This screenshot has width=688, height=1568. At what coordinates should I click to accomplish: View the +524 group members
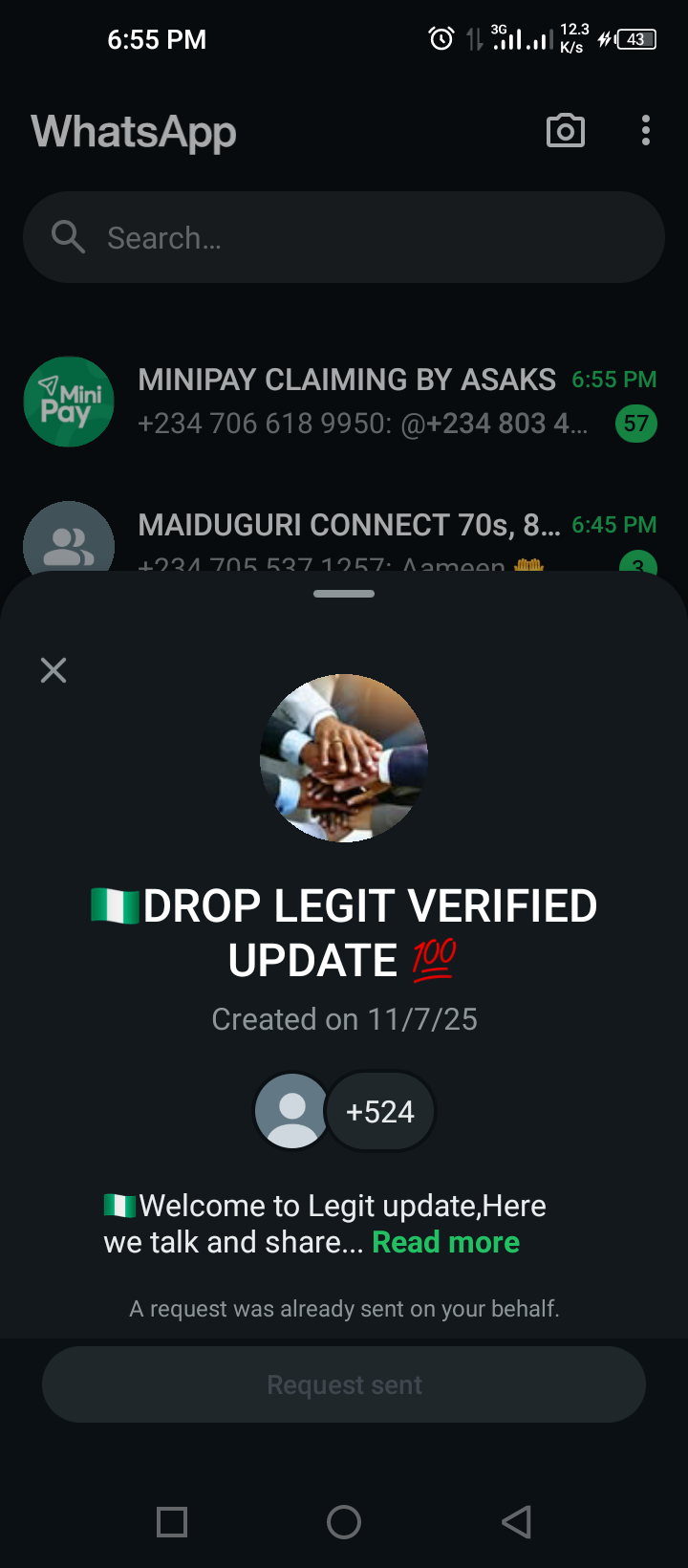379,1112
